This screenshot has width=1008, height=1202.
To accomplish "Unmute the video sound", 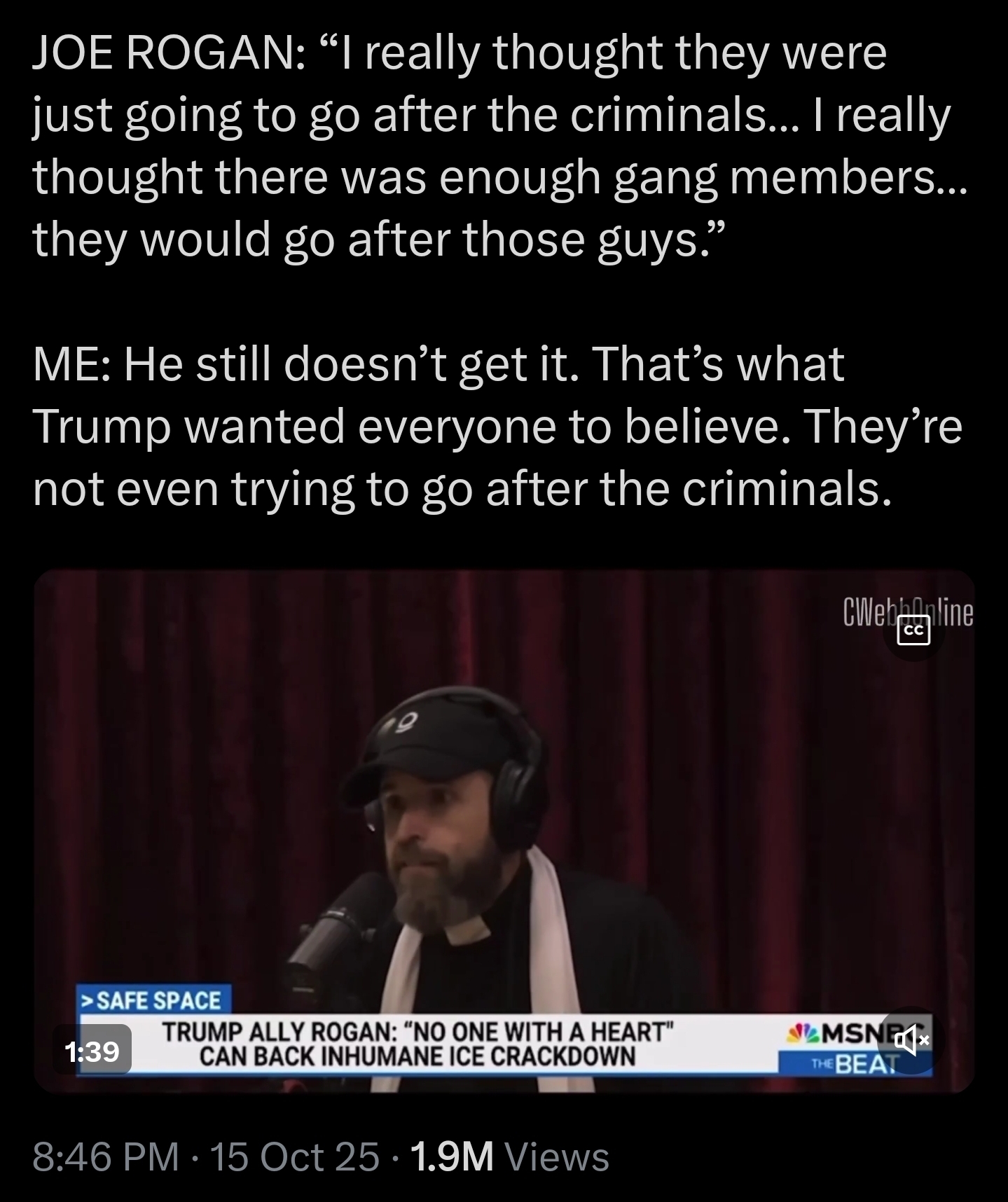I will coord(908,1042).
